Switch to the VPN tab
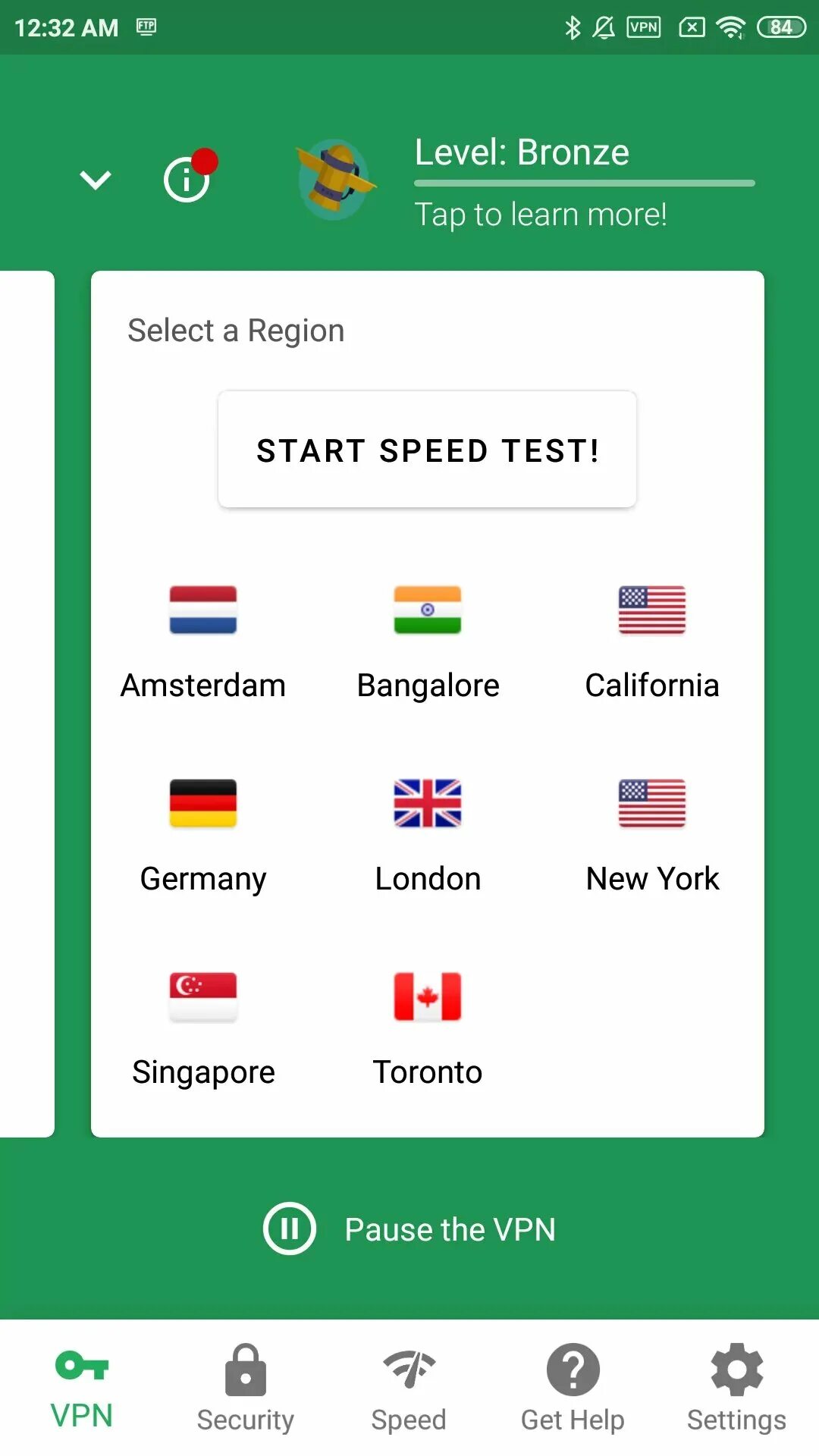This screenshot has width=819, height=1456. click(82, 1388)
